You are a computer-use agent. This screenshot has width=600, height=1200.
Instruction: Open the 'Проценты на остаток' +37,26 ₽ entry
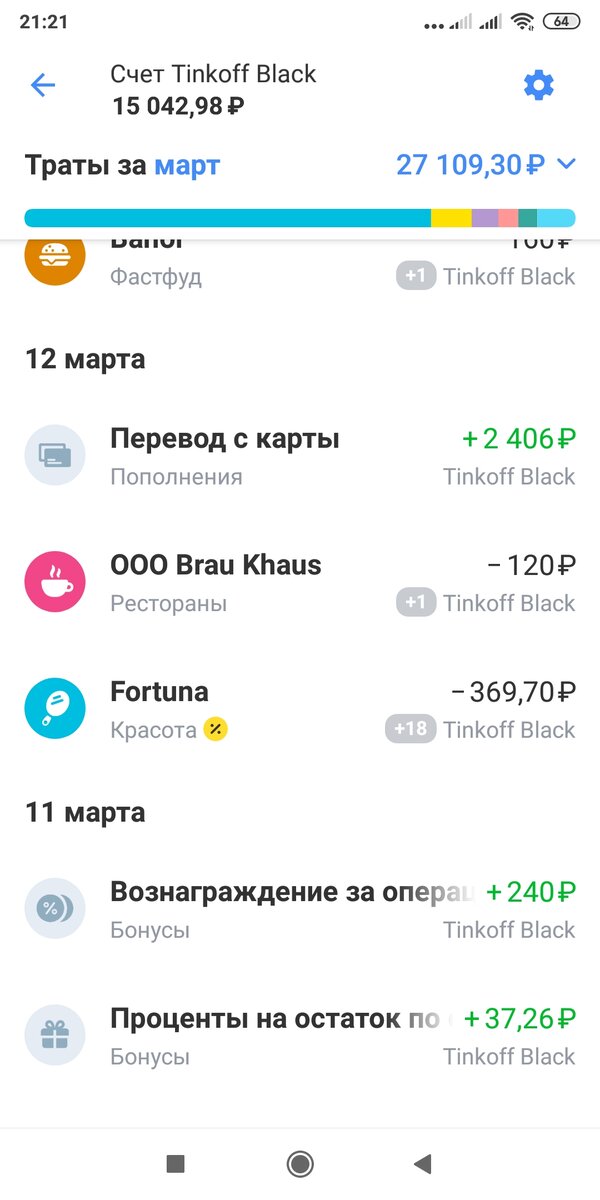(x=300, y=1037)
